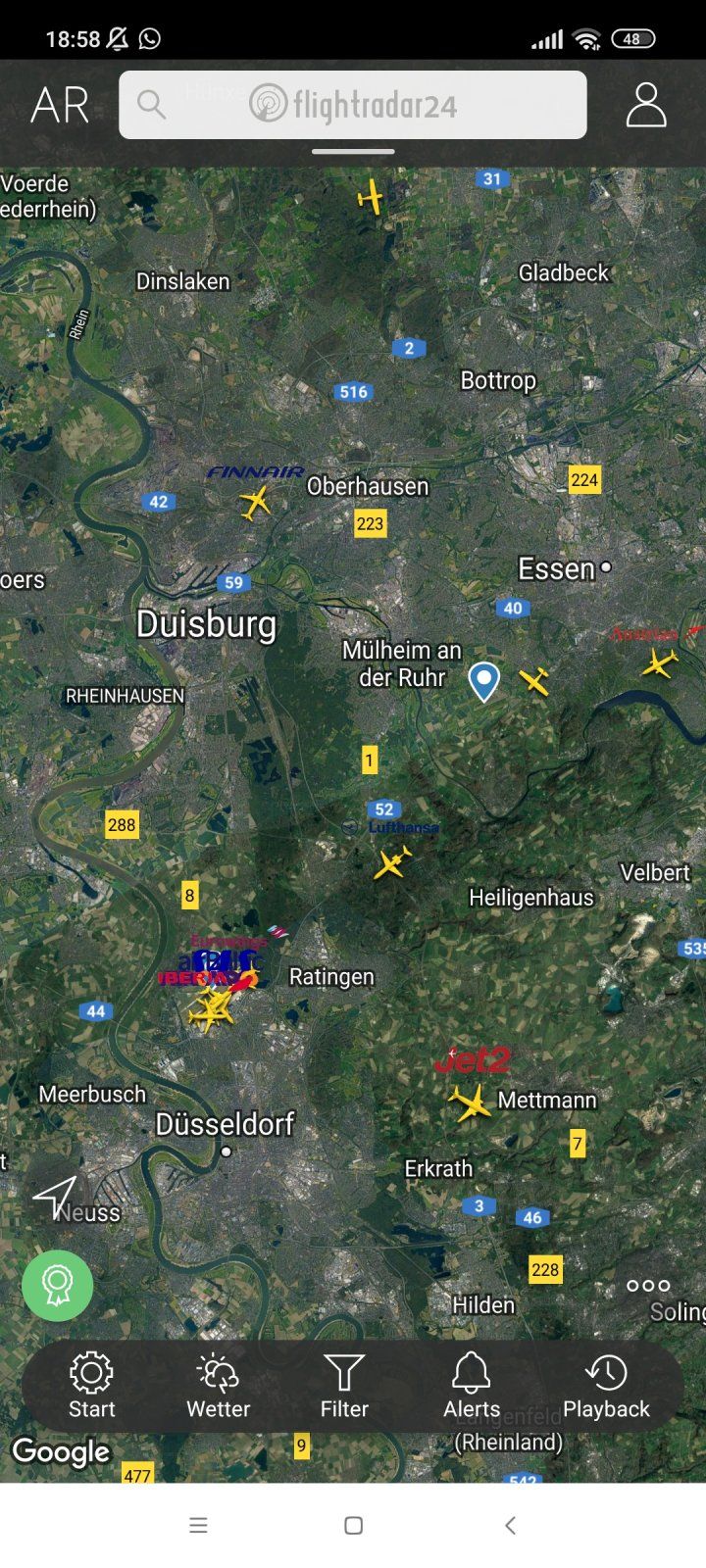Select the Jet2 aircraft near Mettmann
Screen dimensions: 706x1568
[470, 1102]
